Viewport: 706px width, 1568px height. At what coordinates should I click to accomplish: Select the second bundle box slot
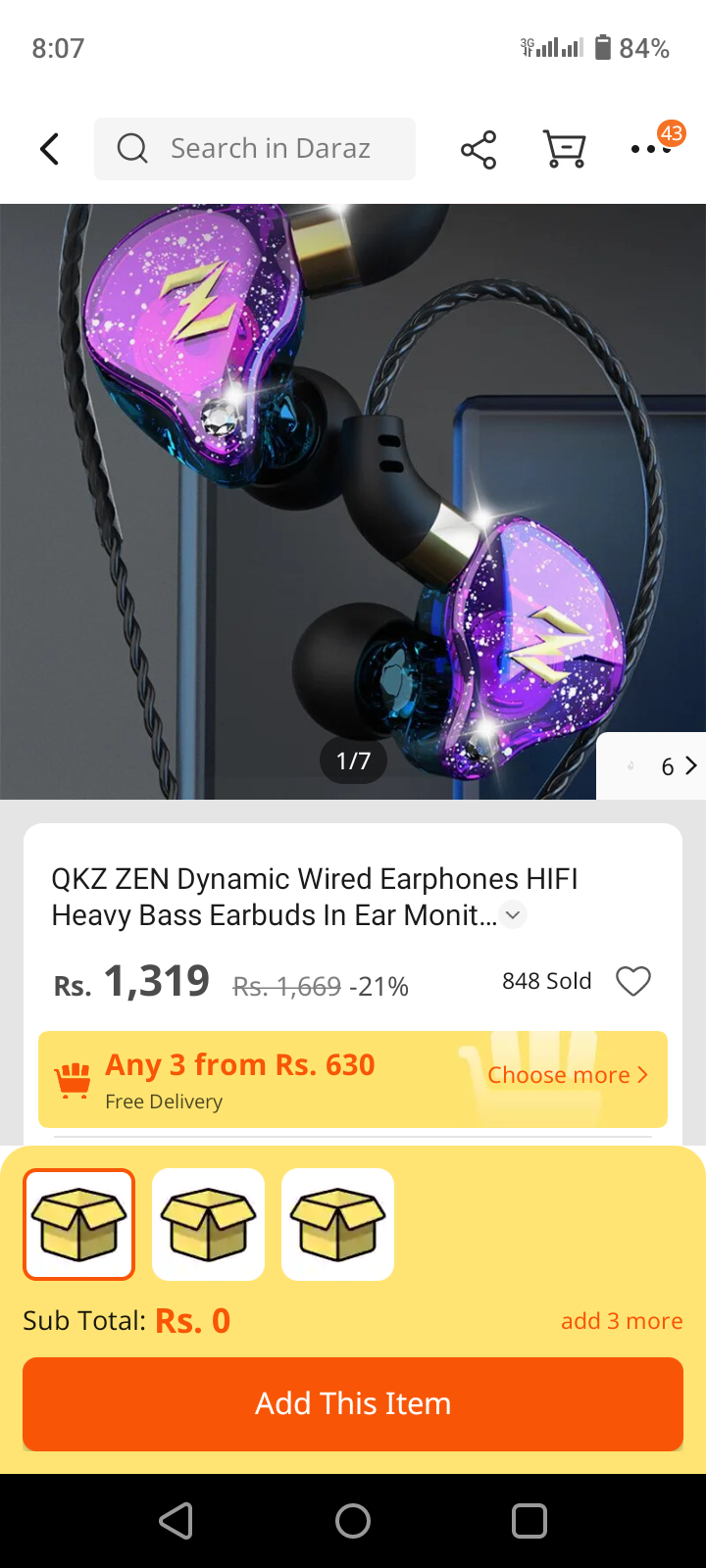(209, 1224)
